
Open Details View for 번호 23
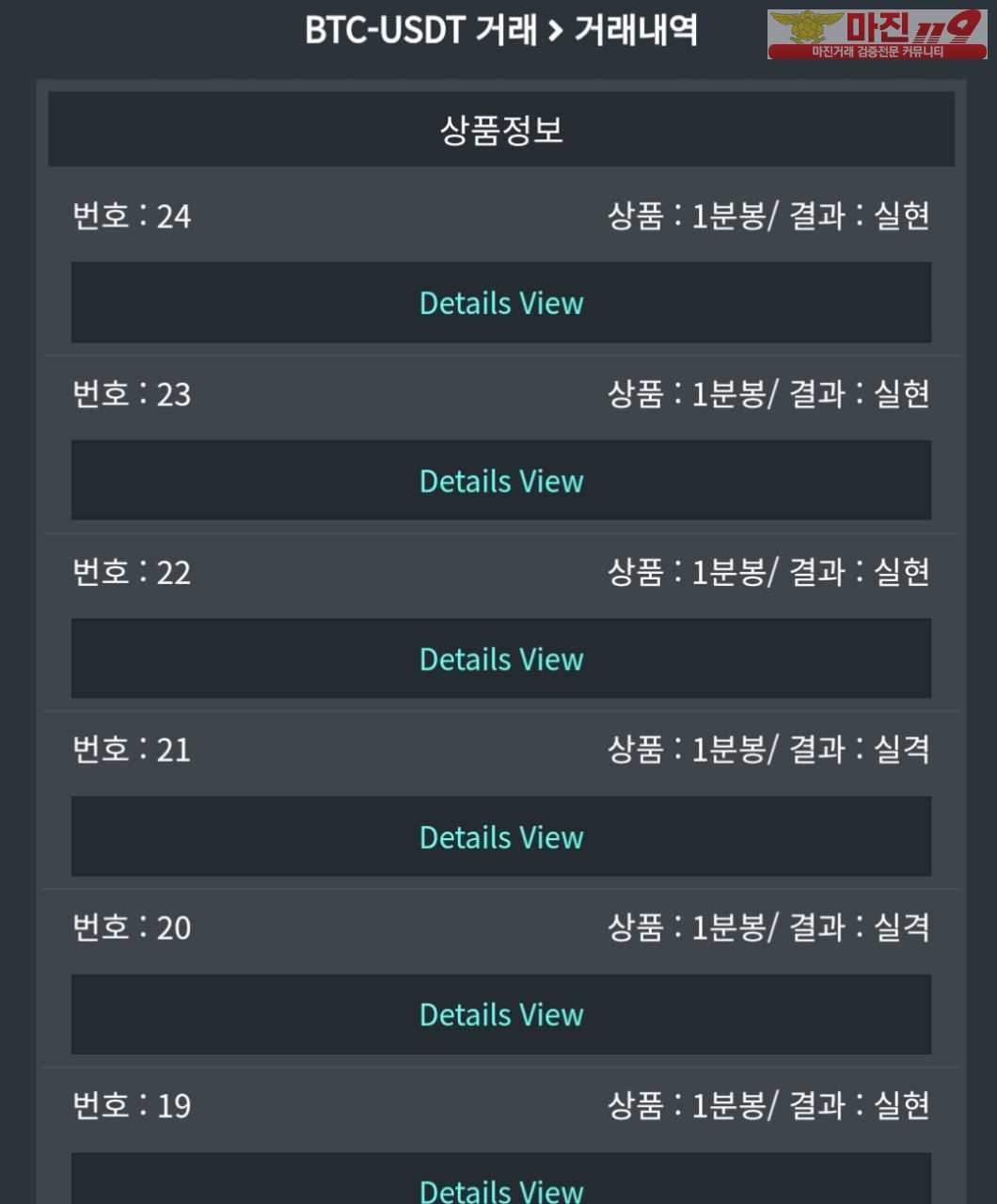click(x=500, y=481)
